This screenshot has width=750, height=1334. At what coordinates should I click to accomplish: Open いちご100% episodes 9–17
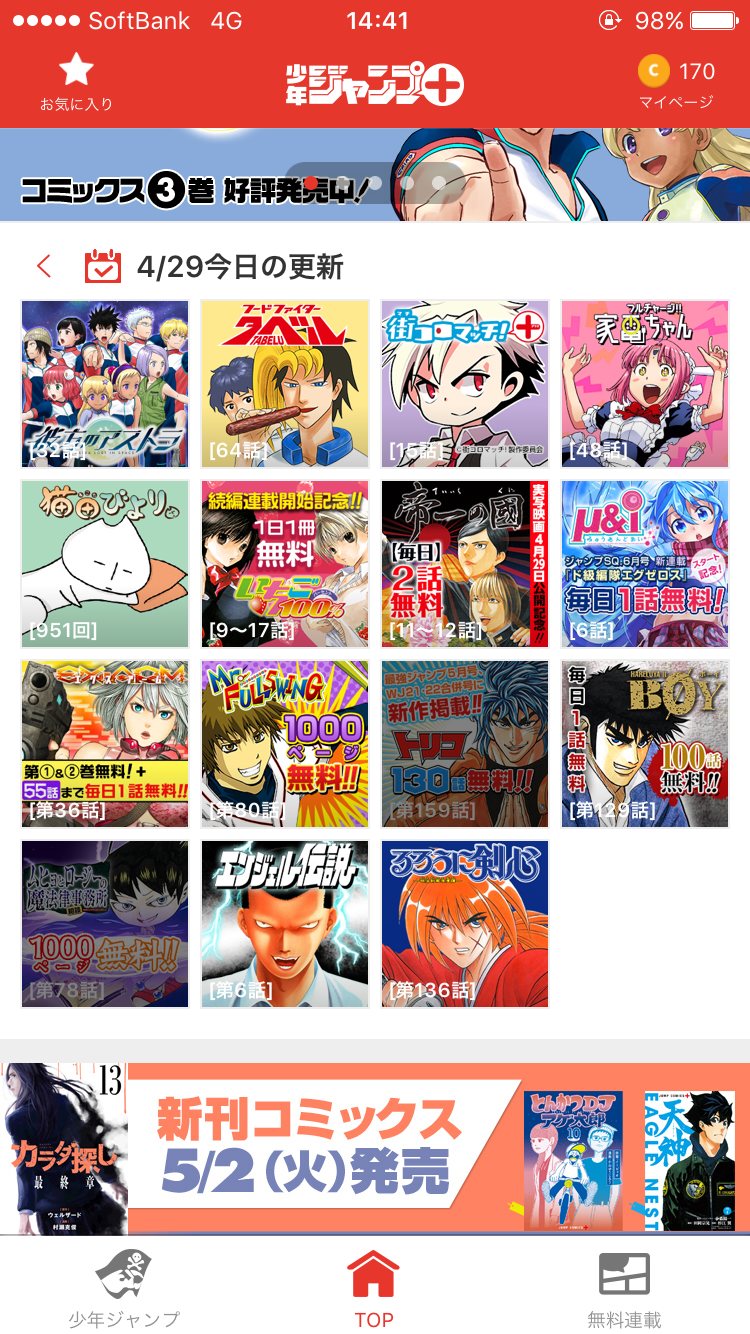pyautogui.click(x=285, y=564)
